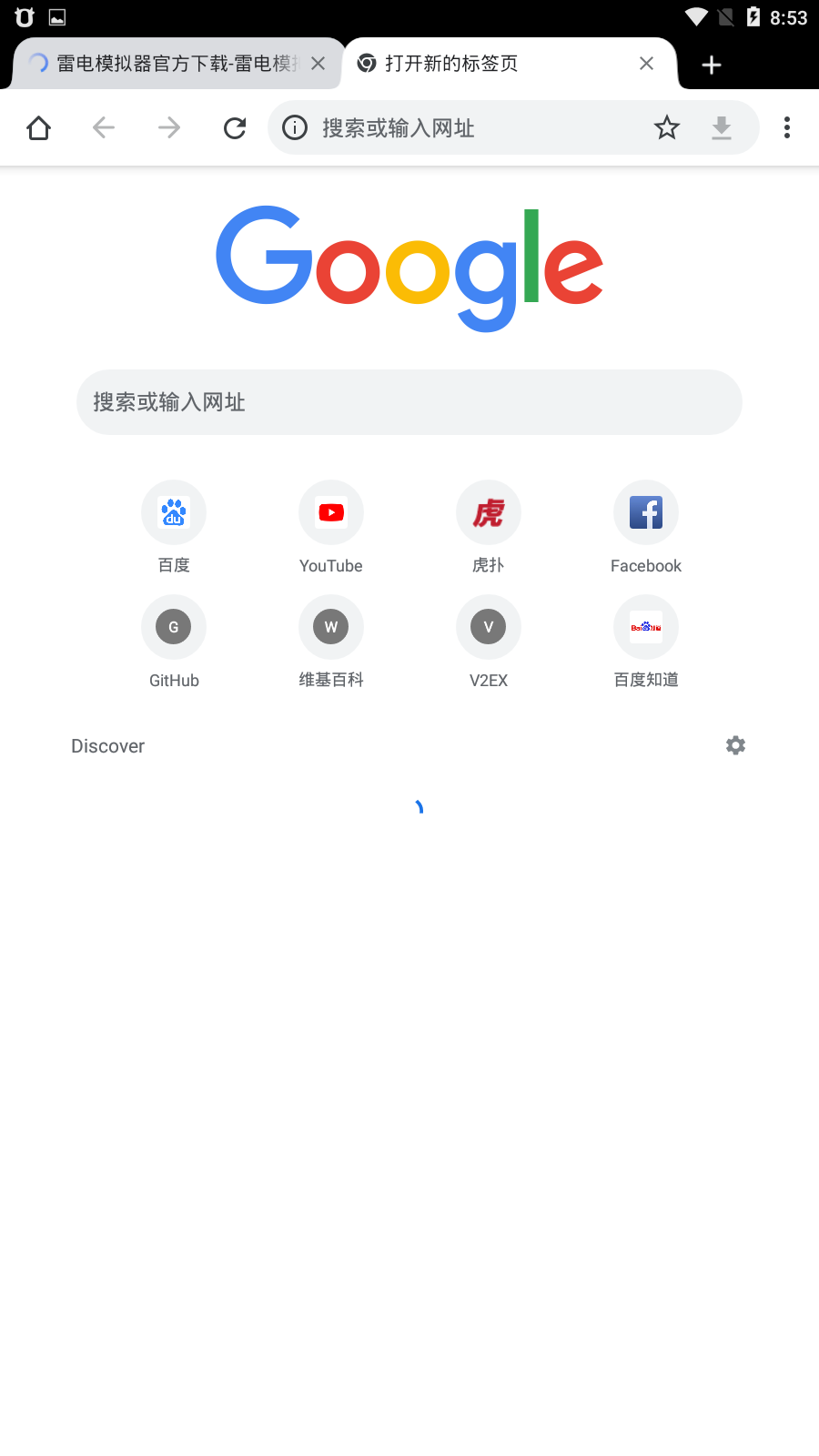
Task: Open the 百度 shortcut
Action: pyautogui.click(x=174, y=513)
